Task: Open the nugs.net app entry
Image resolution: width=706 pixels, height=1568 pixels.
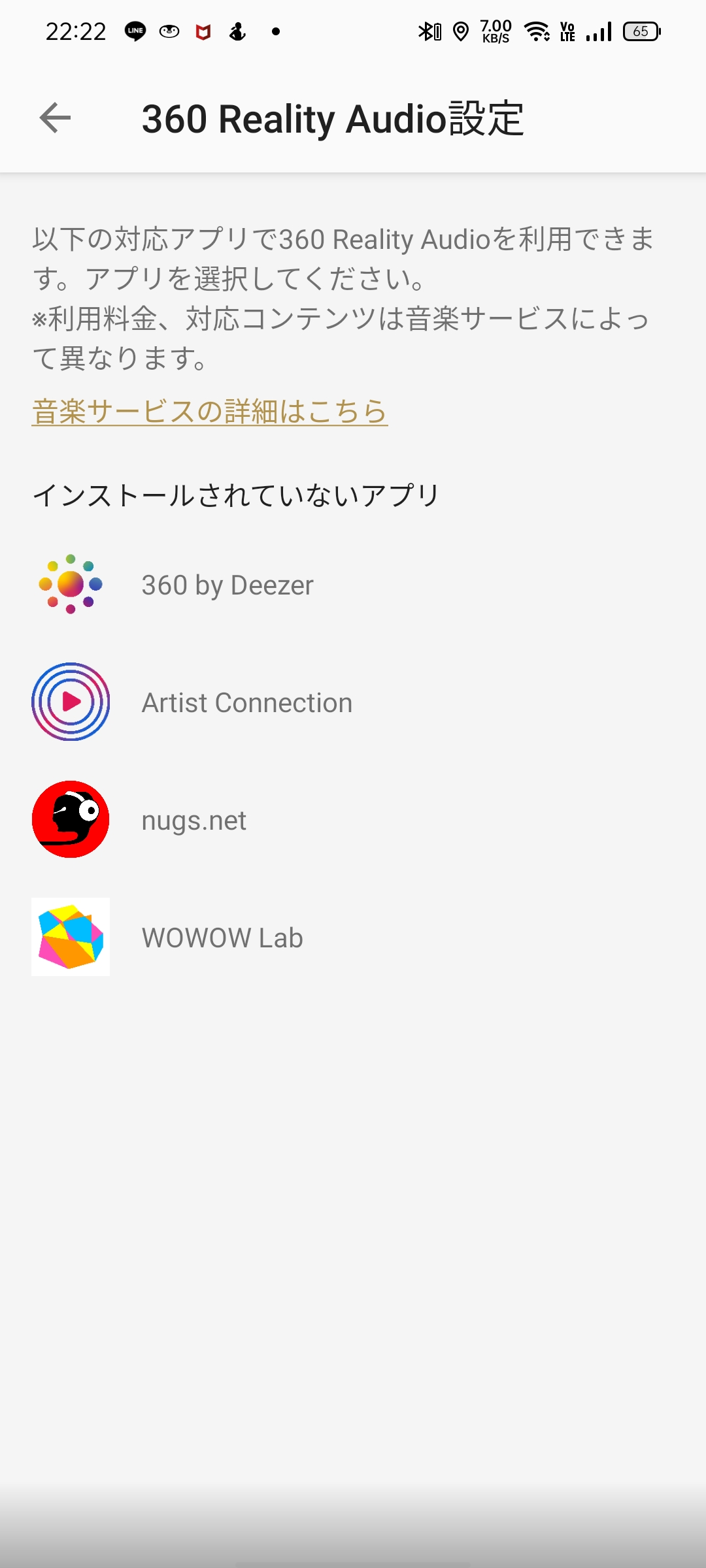Action: [353, 820]
